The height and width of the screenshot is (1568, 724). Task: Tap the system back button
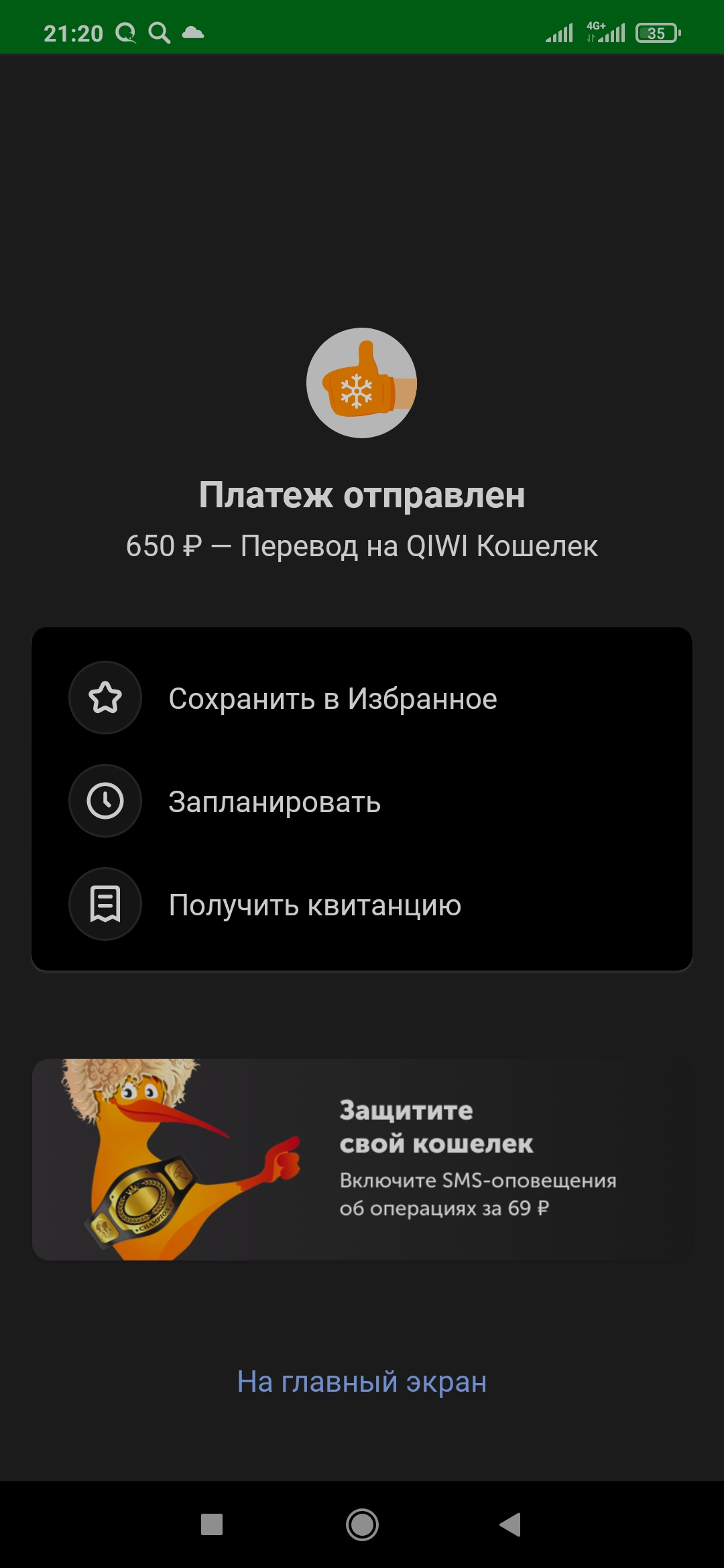[x=511, y=1524]
